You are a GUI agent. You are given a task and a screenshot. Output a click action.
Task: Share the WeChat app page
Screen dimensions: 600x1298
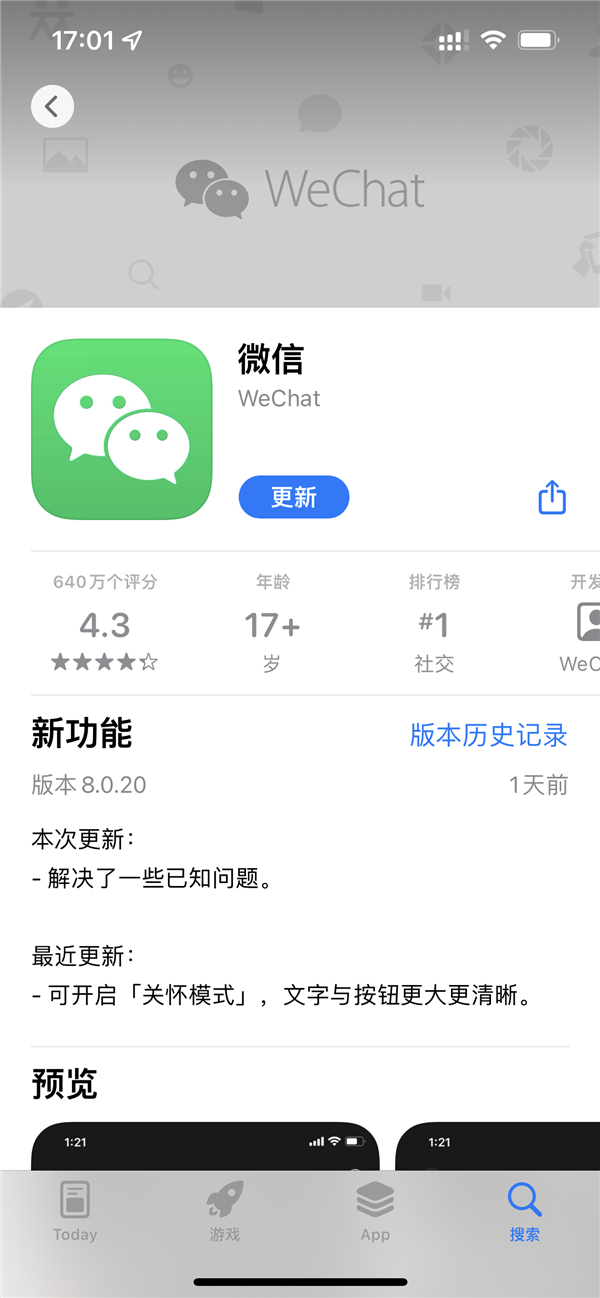tap(552, 497)
